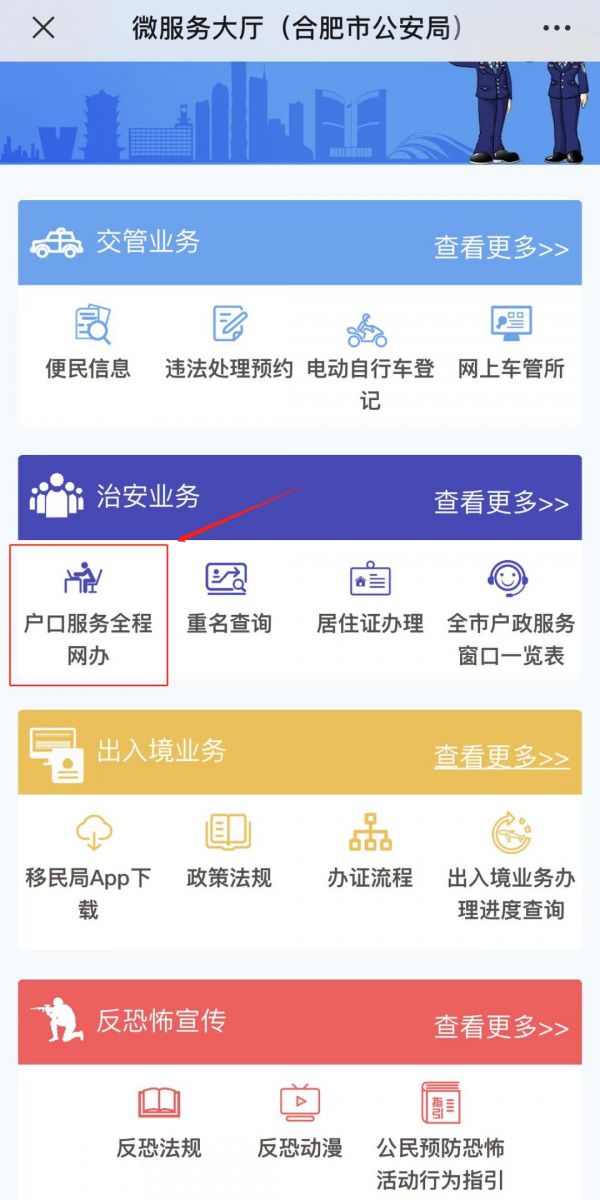Open 政策法规 under 出入境业务
The height and width of the screenshot is (1200, 600).
(229, 854)
